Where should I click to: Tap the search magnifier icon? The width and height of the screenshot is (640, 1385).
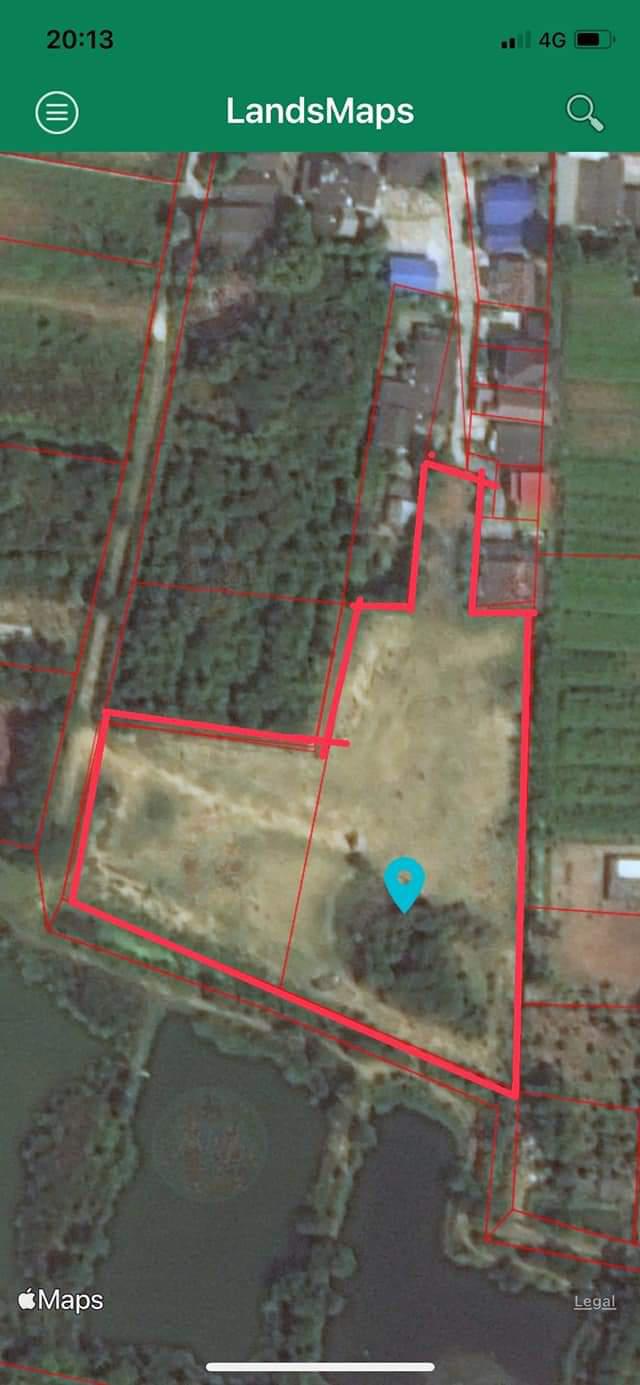pos(585,112)
